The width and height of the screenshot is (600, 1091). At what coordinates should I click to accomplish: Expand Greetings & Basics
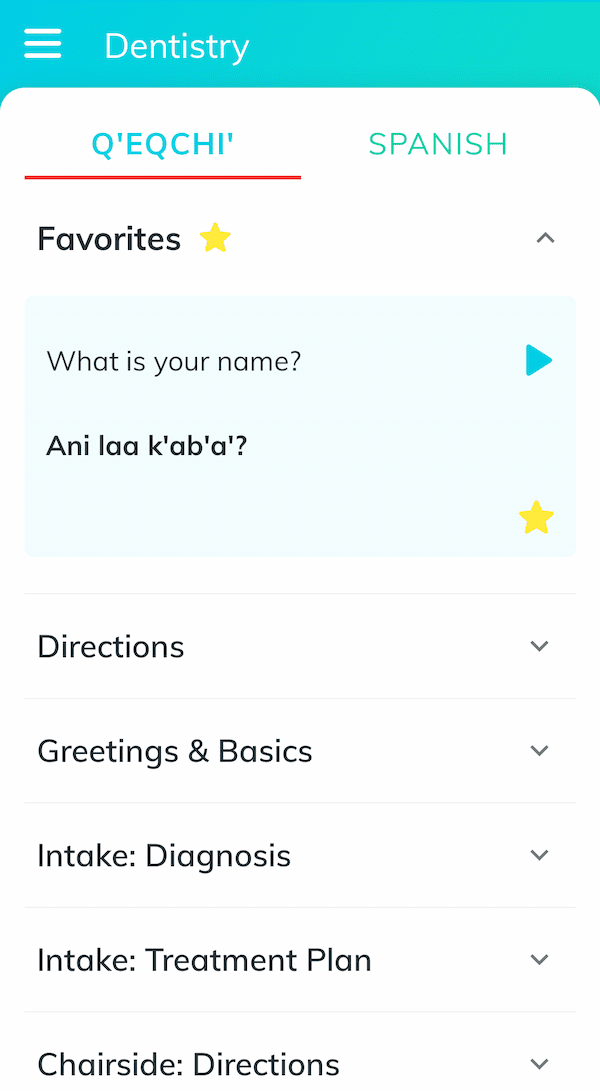(x=300, y=751)
